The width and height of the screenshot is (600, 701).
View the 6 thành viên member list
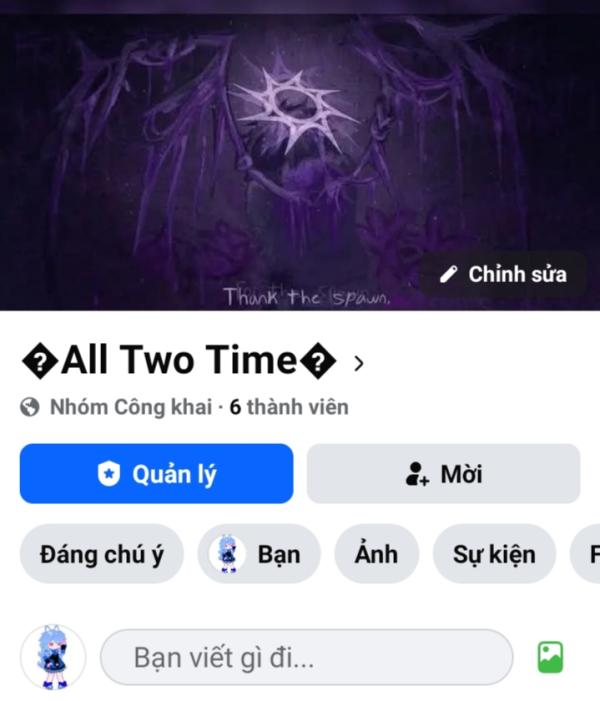tap(288, 407)
